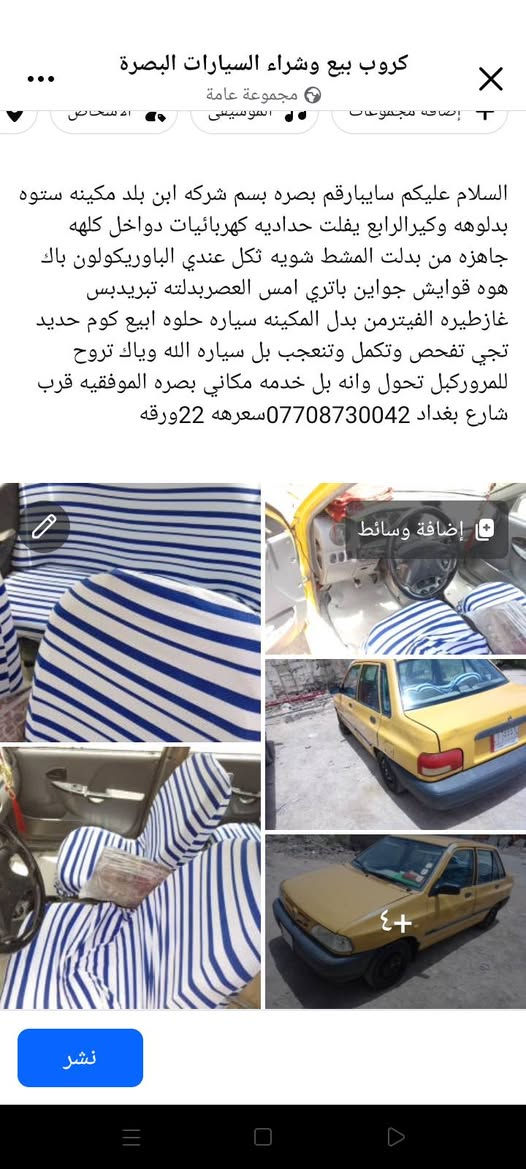
Task: Tap the system back triangle button
Action: coord(396,1137)
